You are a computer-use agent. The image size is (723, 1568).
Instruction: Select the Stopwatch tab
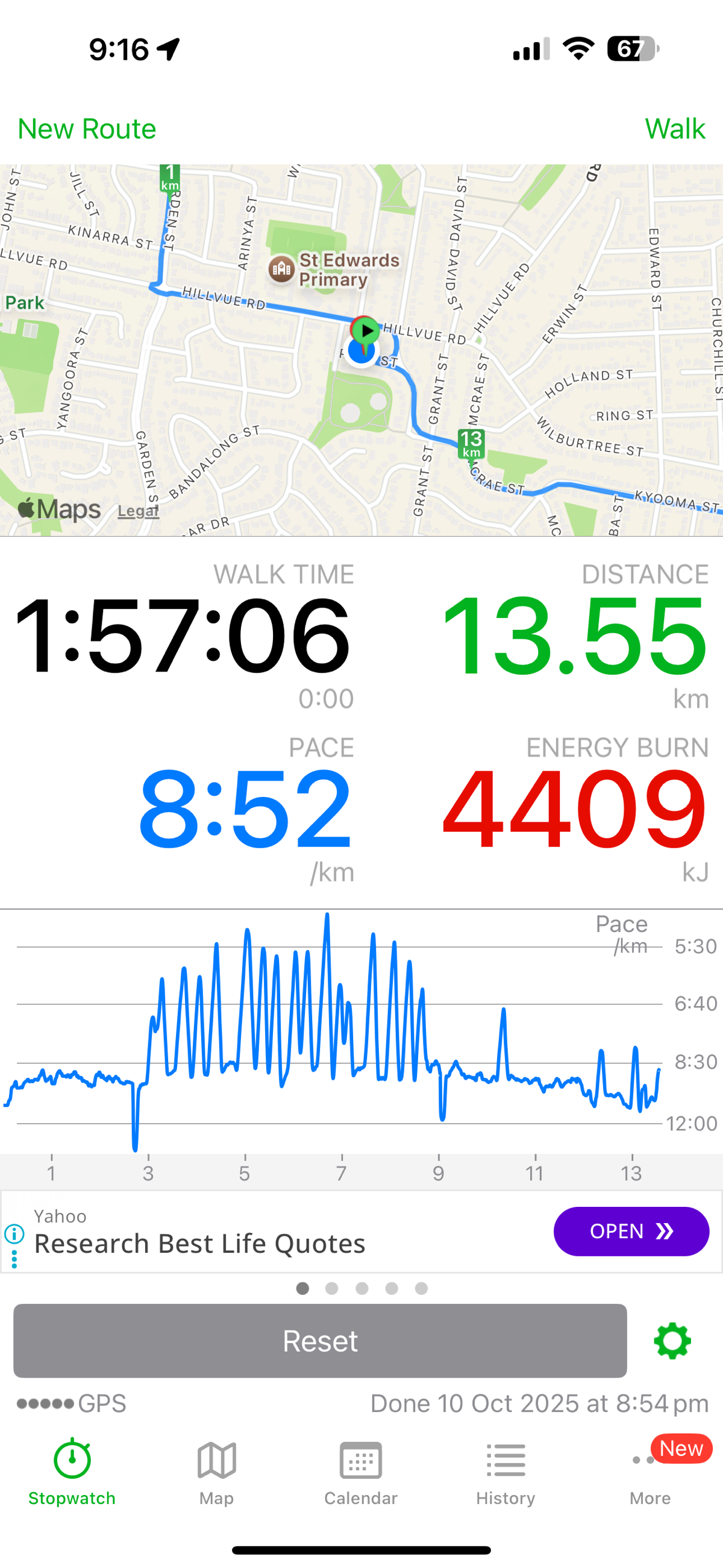[x=72, y=1470]
